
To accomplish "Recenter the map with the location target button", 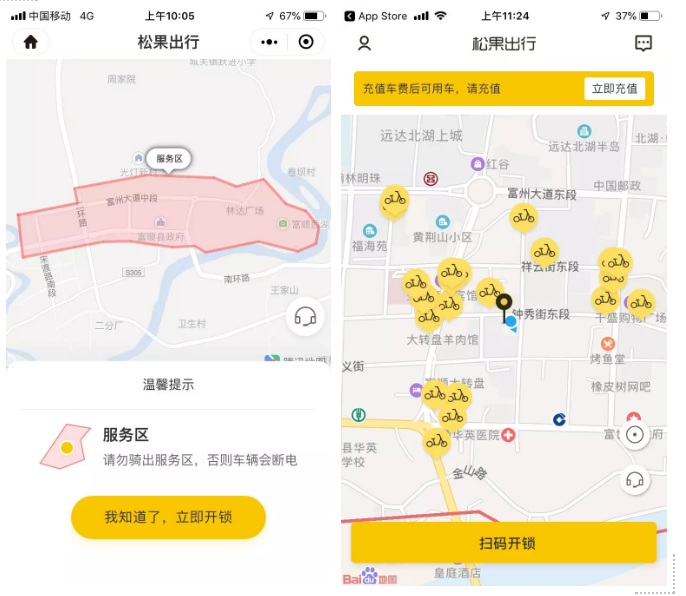I will coord(635,434).
